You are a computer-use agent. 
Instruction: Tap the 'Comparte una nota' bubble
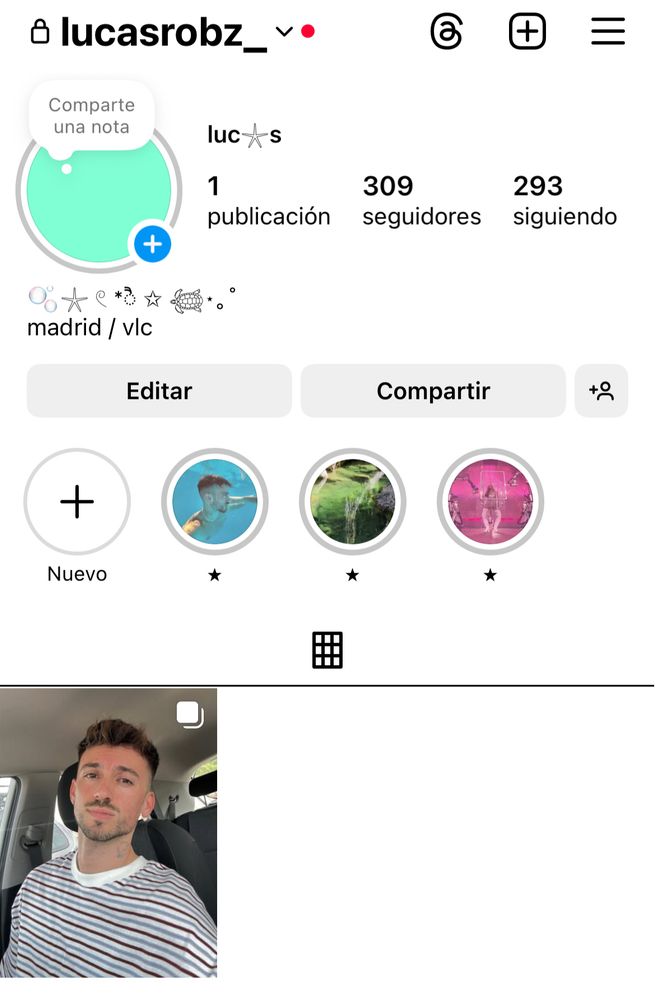[x=91, y=116]
